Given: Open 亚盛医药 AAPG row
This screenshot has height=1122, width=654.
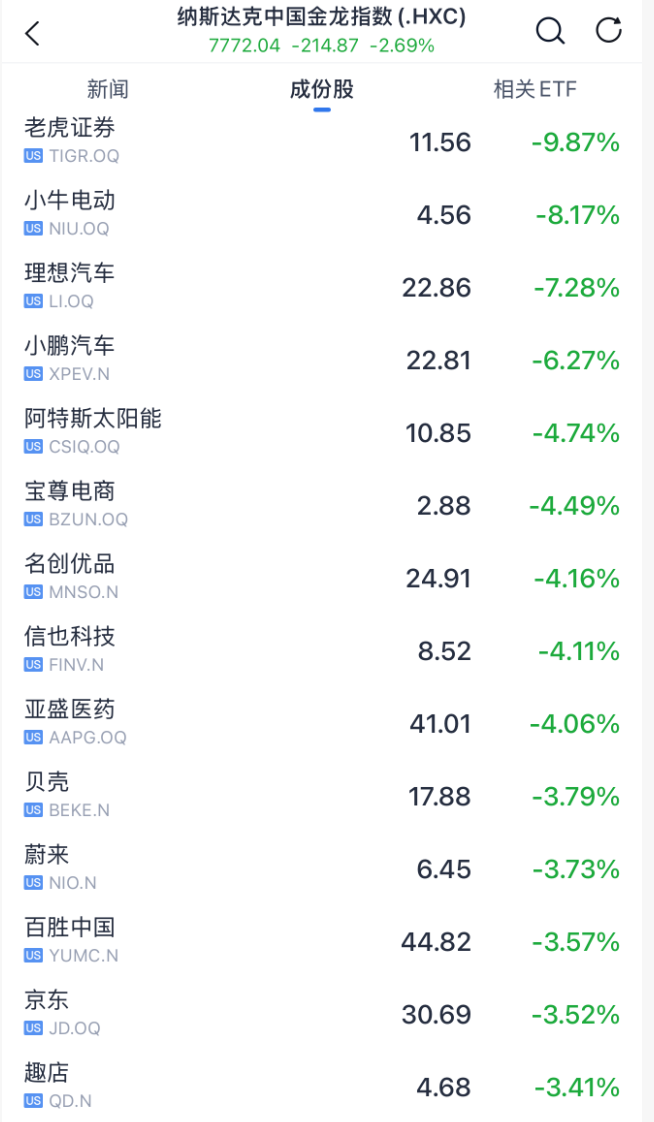Looking at the screenshot, I should click(327, 723).
